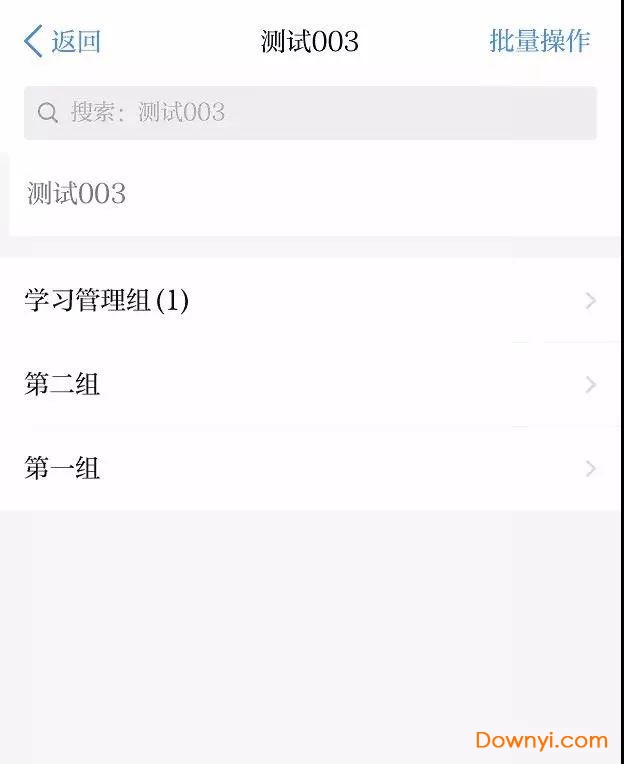624x764 pixels.
Task: Open the 第一组 group
Action: [310, 468]
